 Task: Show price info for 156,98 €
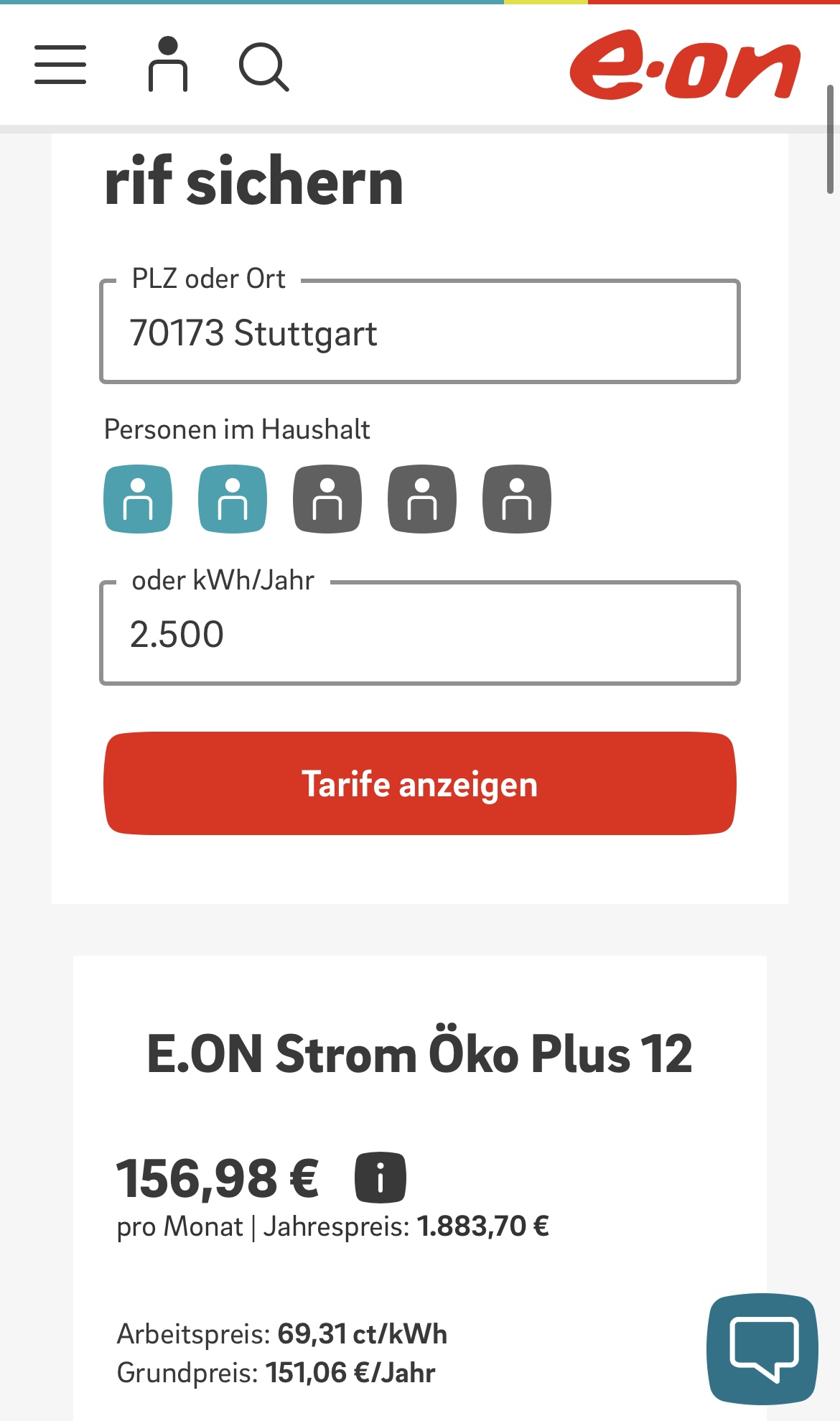pyautogui.click(x=380, y=1178)
